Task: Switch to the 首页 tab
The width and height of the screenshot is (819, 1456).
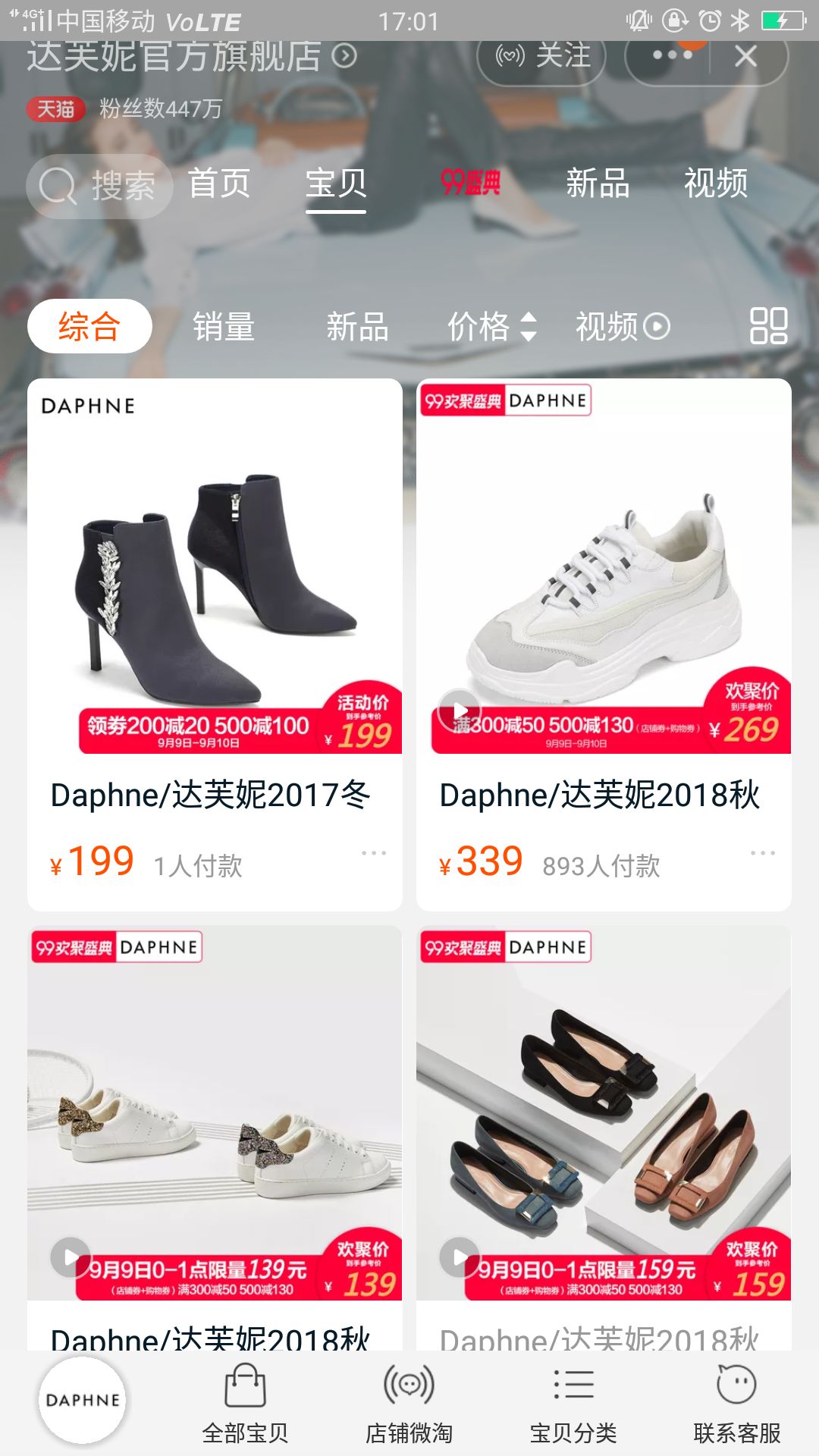Action: point(218,184)
